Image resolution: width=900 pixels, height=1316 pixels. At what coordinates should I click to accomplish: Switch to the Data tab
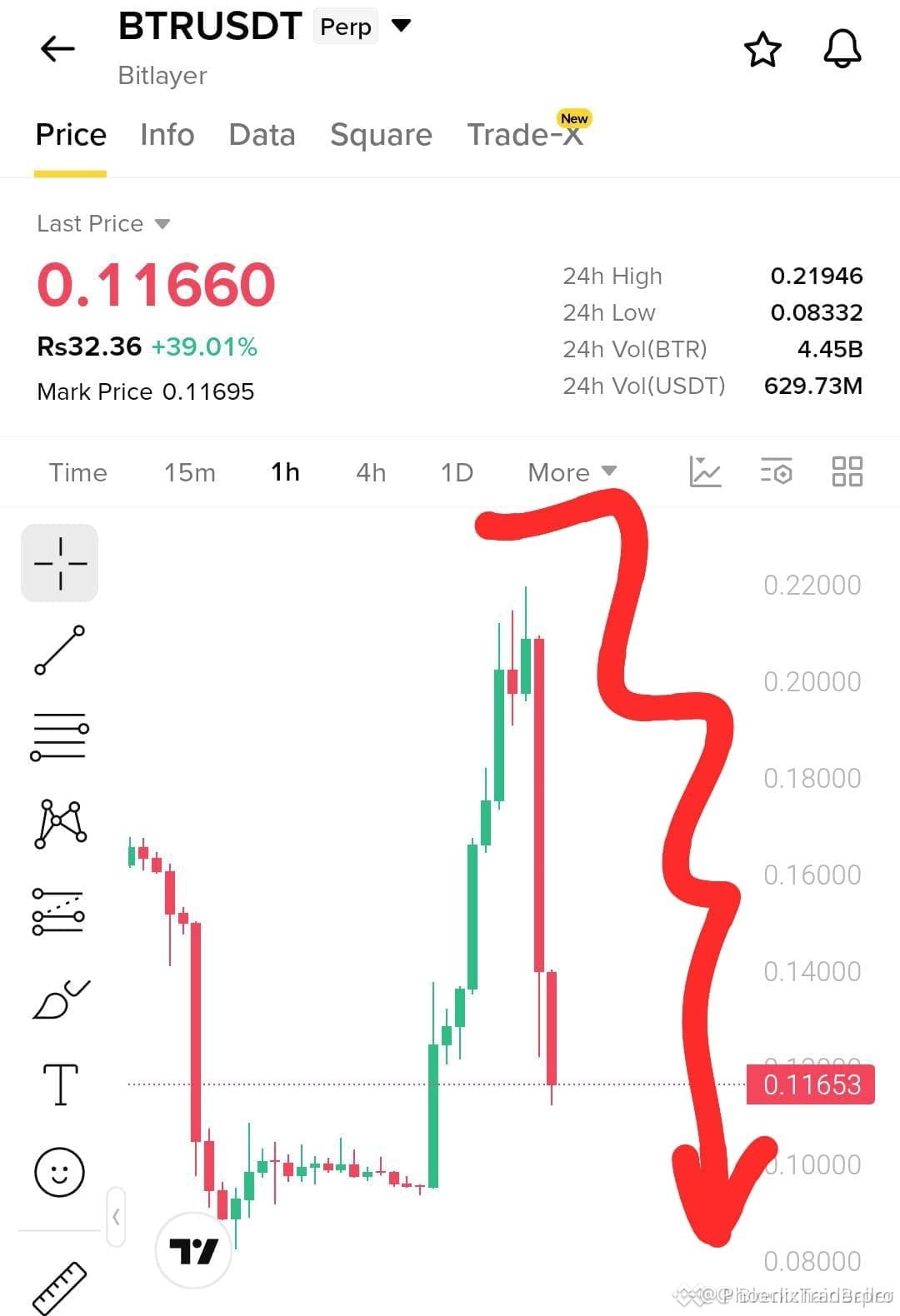click(x=262, y=134)
